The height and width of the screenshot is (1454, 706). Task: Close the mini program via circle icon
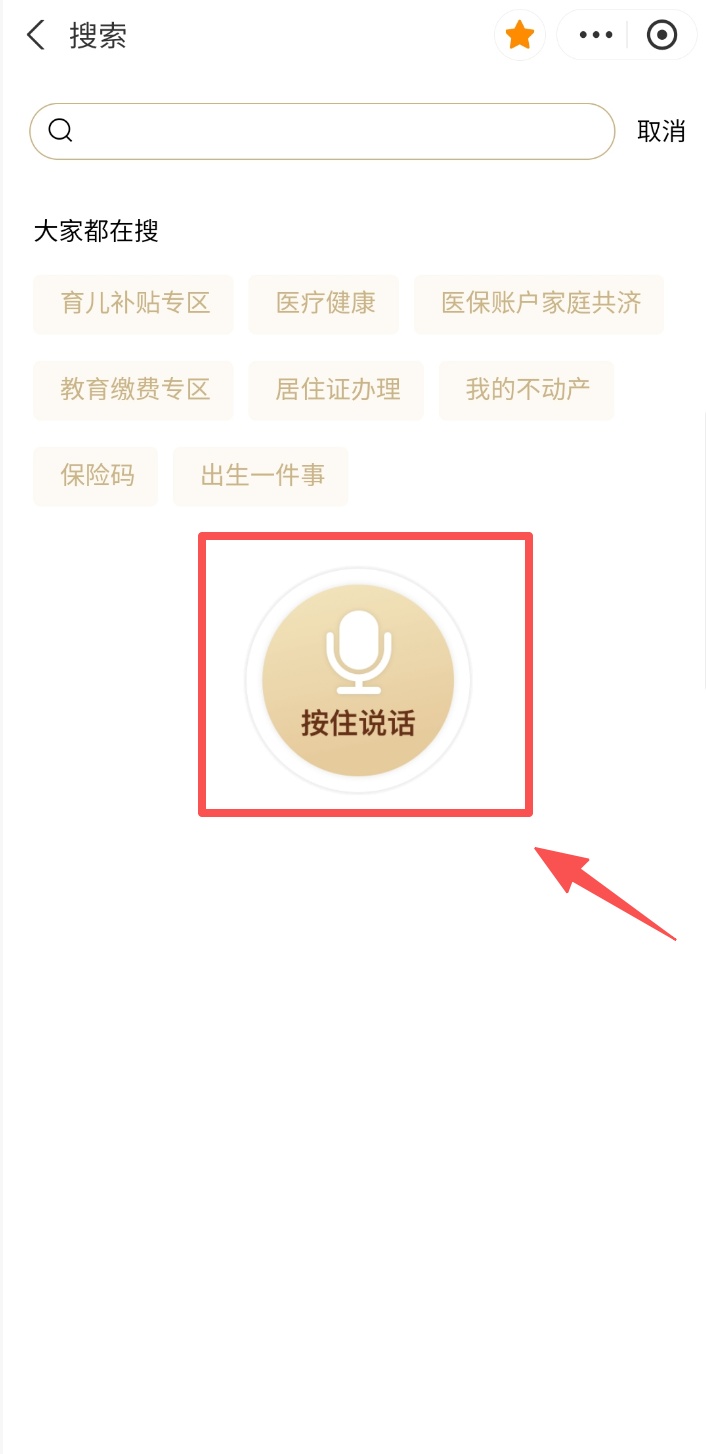[662, 36]
